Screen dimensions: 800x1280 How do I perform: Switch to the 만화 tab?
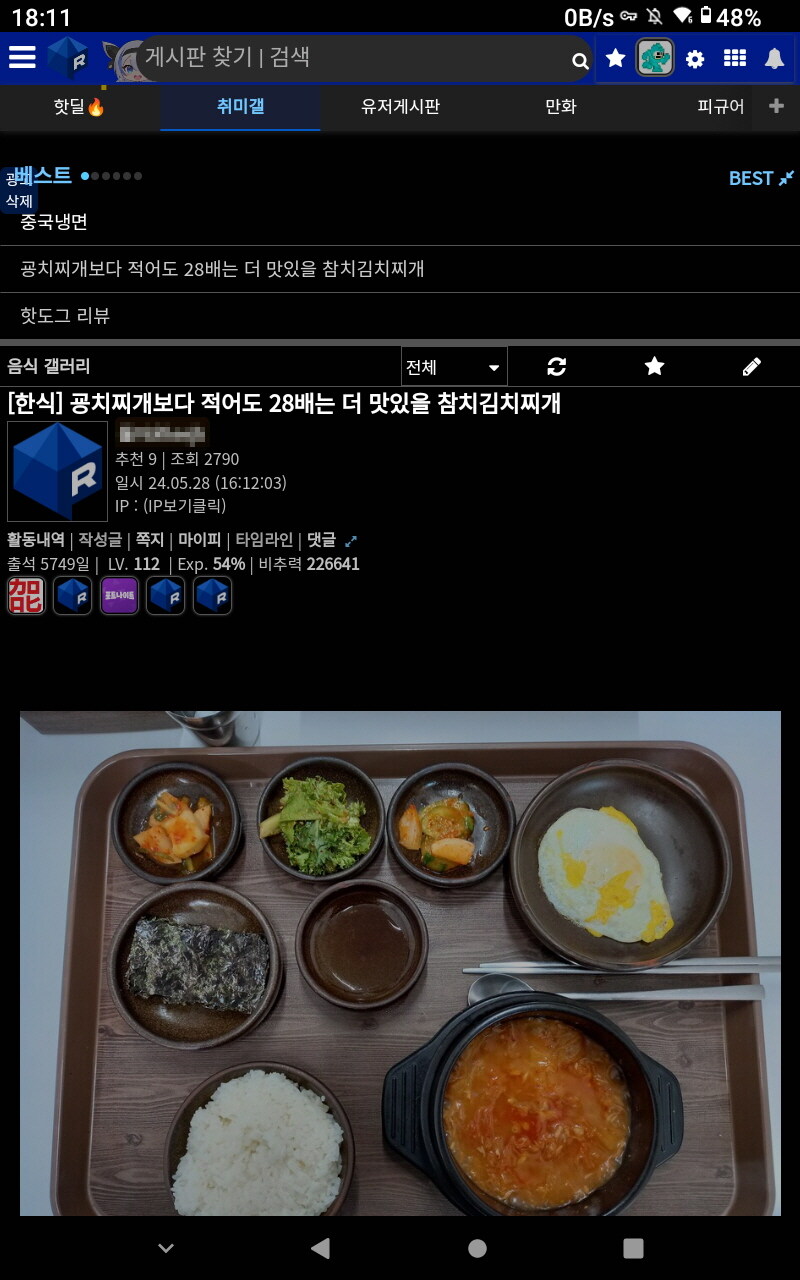[x=559, y=107]
